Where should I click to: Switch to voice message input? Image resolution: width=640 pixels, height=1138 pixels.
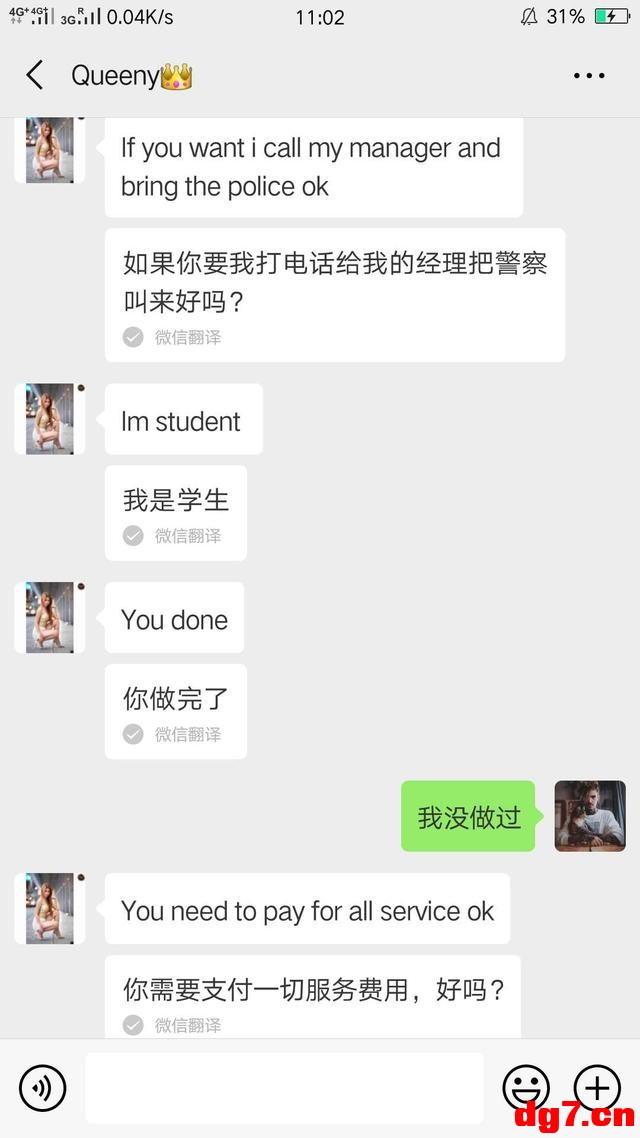tap(42, 1088)
